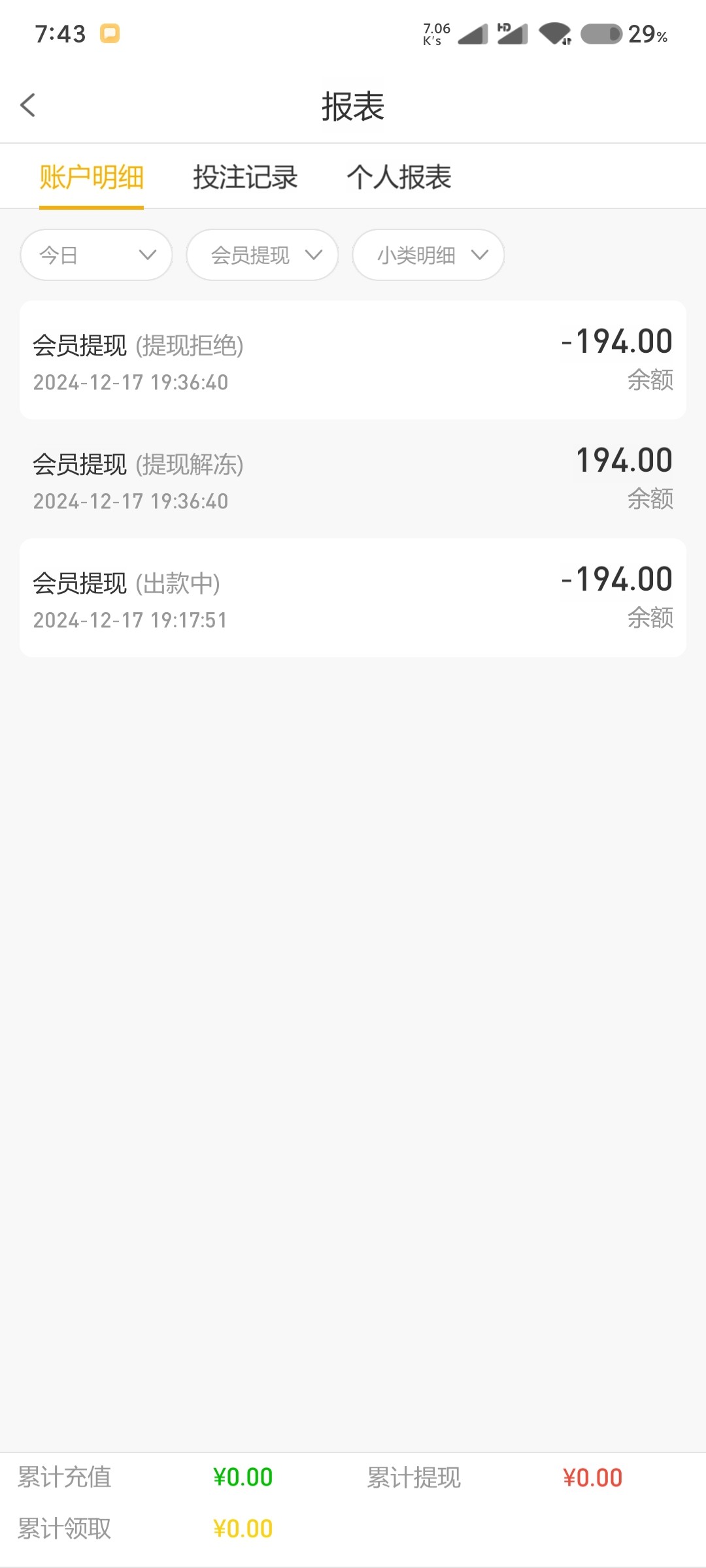This screenshot has width=706, height=1568.
Task: View the 提现解冻 transaction entry
Action: point(353,479)
